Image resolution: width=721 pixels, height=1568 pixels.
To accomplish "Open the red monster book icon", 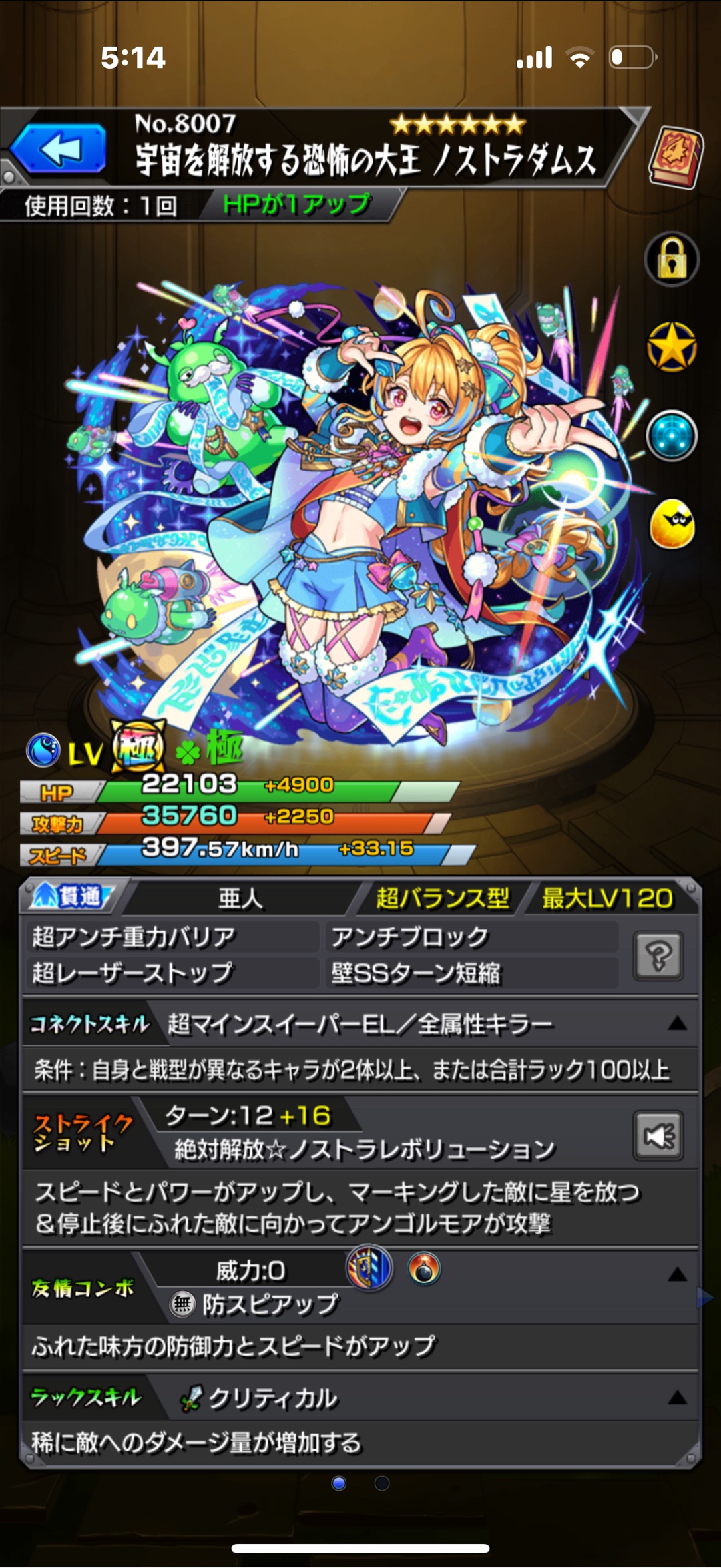I will pyautogui.click(x=676, y=158).
